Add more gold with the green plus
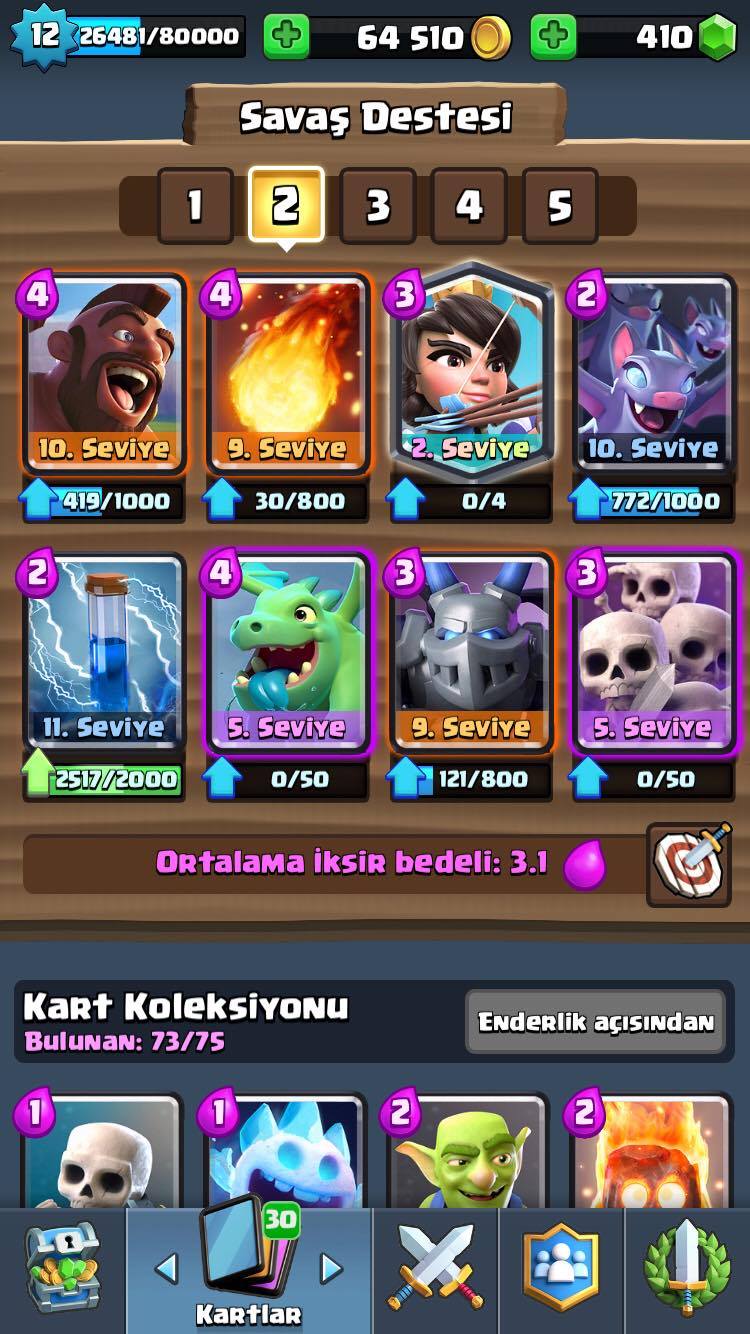 click(287, 38)
